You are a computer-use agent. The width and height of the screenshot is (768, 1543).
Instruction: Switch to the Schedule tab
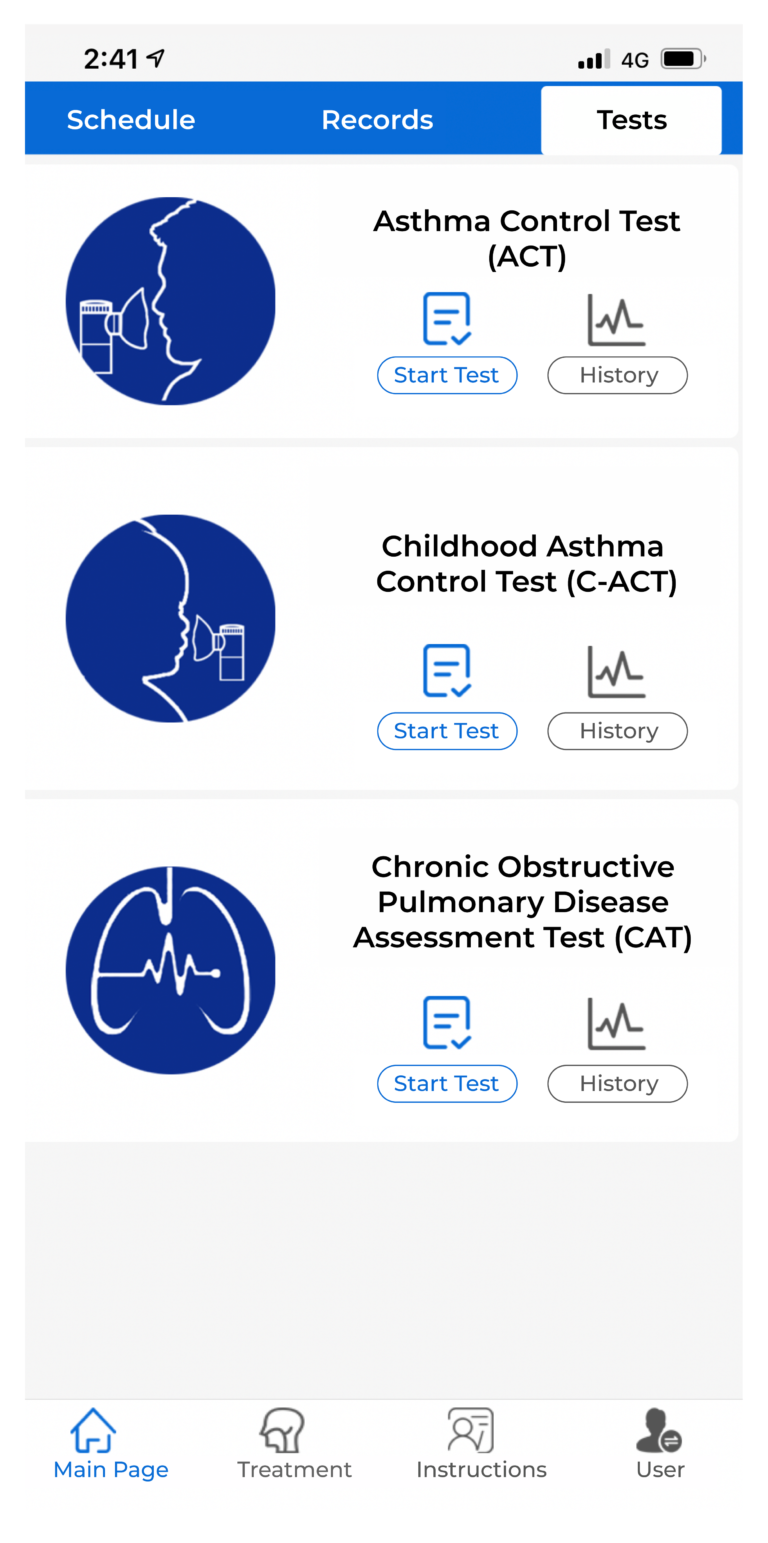point(130,120)
